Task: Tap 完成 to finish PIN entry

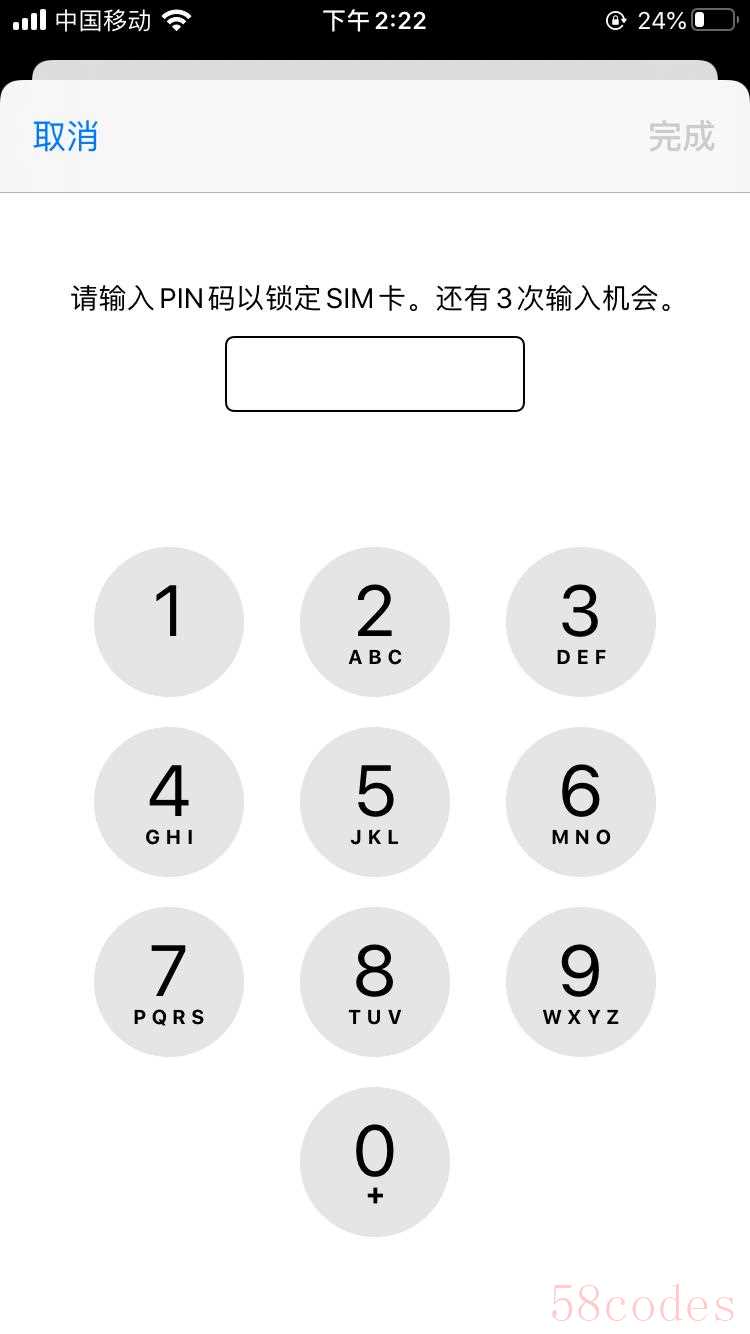Action: point(681,136)
